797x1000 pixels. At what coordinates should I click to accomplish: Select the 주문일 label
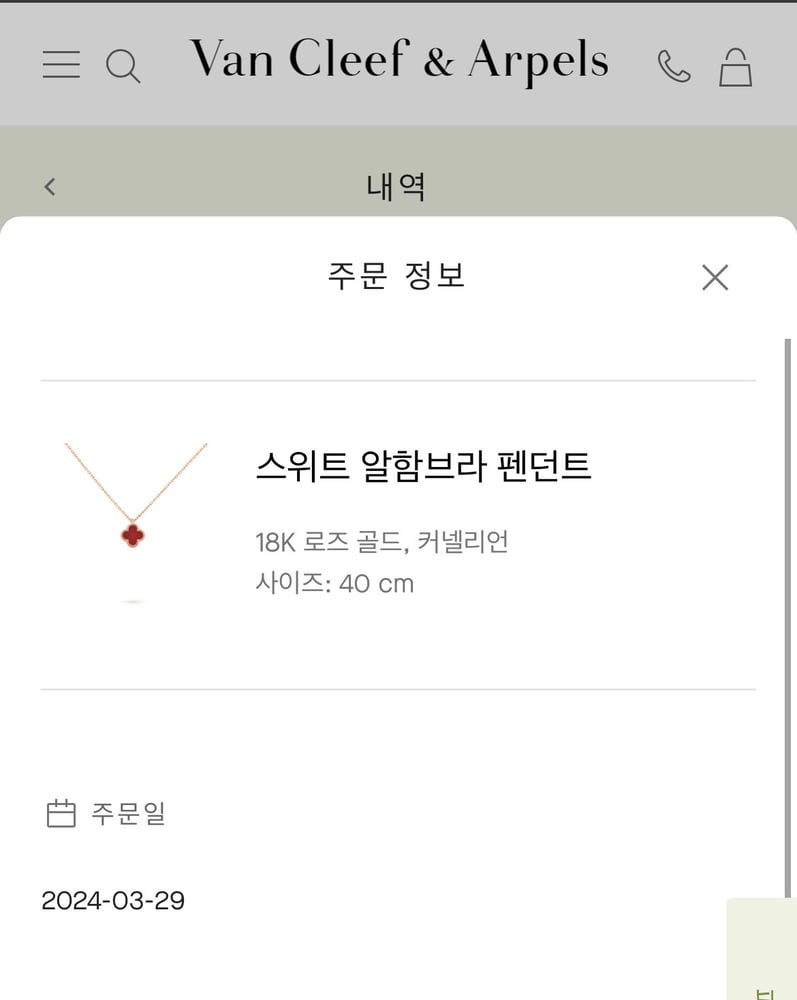coord(128,814)
